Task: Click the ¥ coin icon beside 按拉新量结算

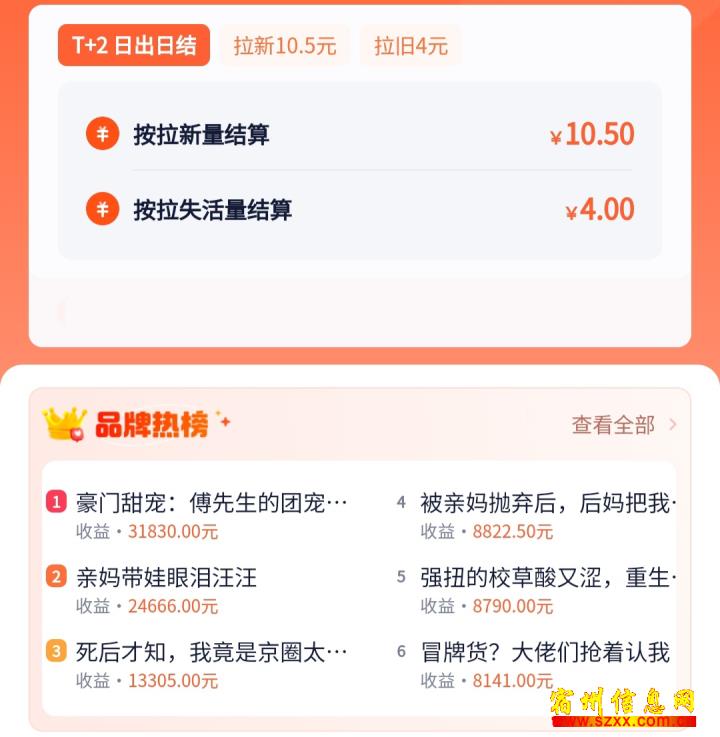Action: click(x=102, y=133)
